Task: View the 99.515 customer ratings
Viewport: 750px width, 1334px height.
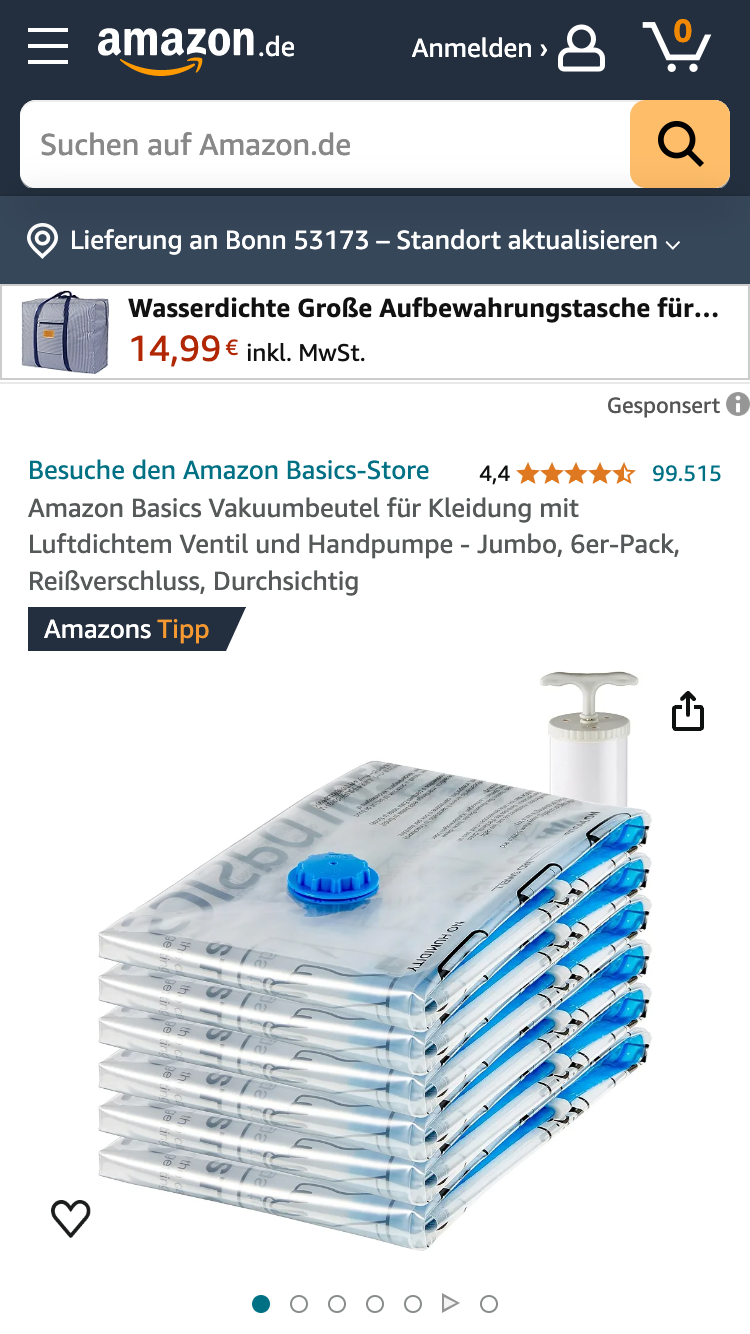Action: tap(686, 473)
